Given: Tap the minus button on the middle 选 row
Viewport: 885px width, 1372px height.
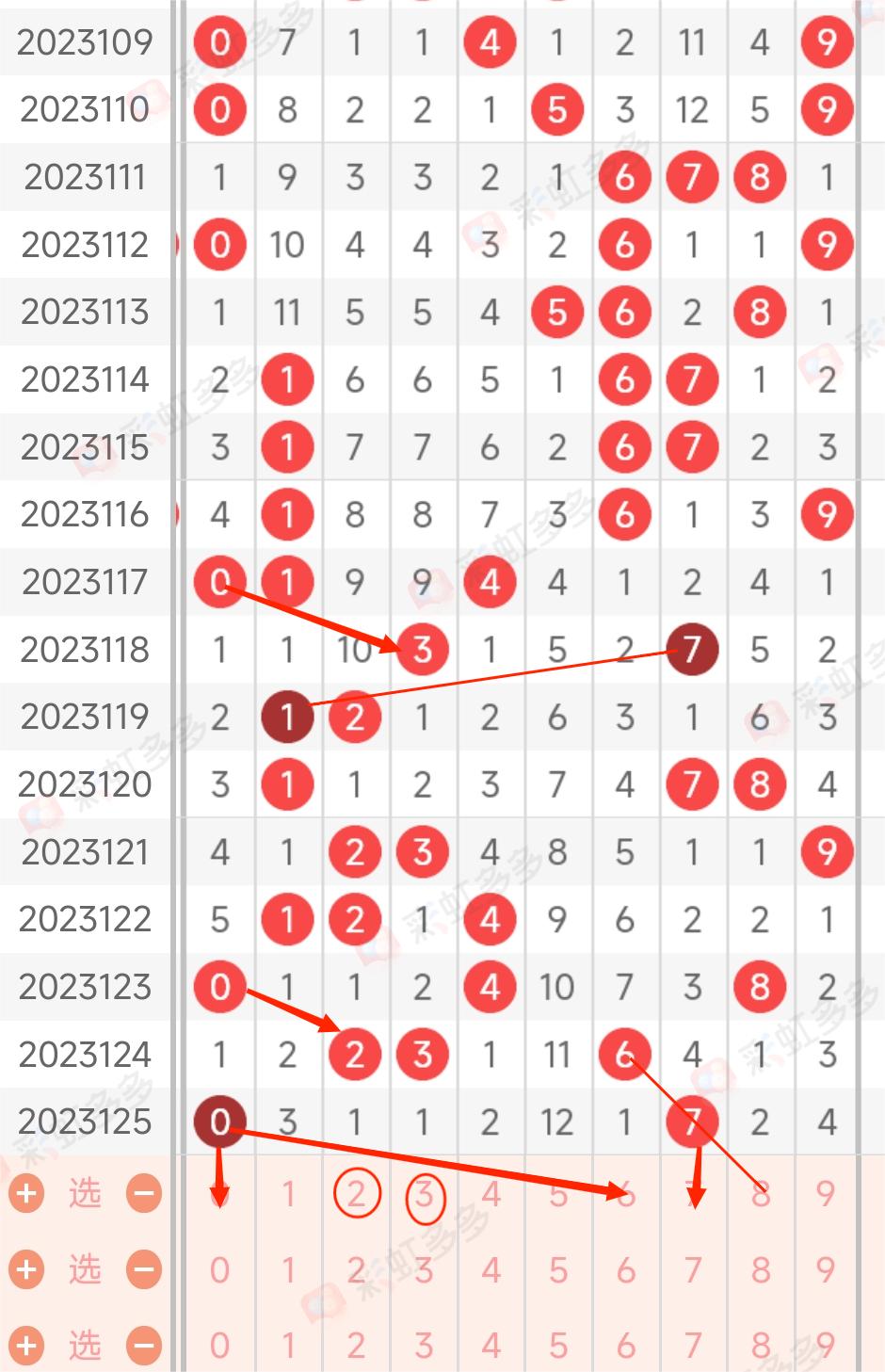Looking at the screenshot, I should pyautogui.click(x=144, y=1270).
